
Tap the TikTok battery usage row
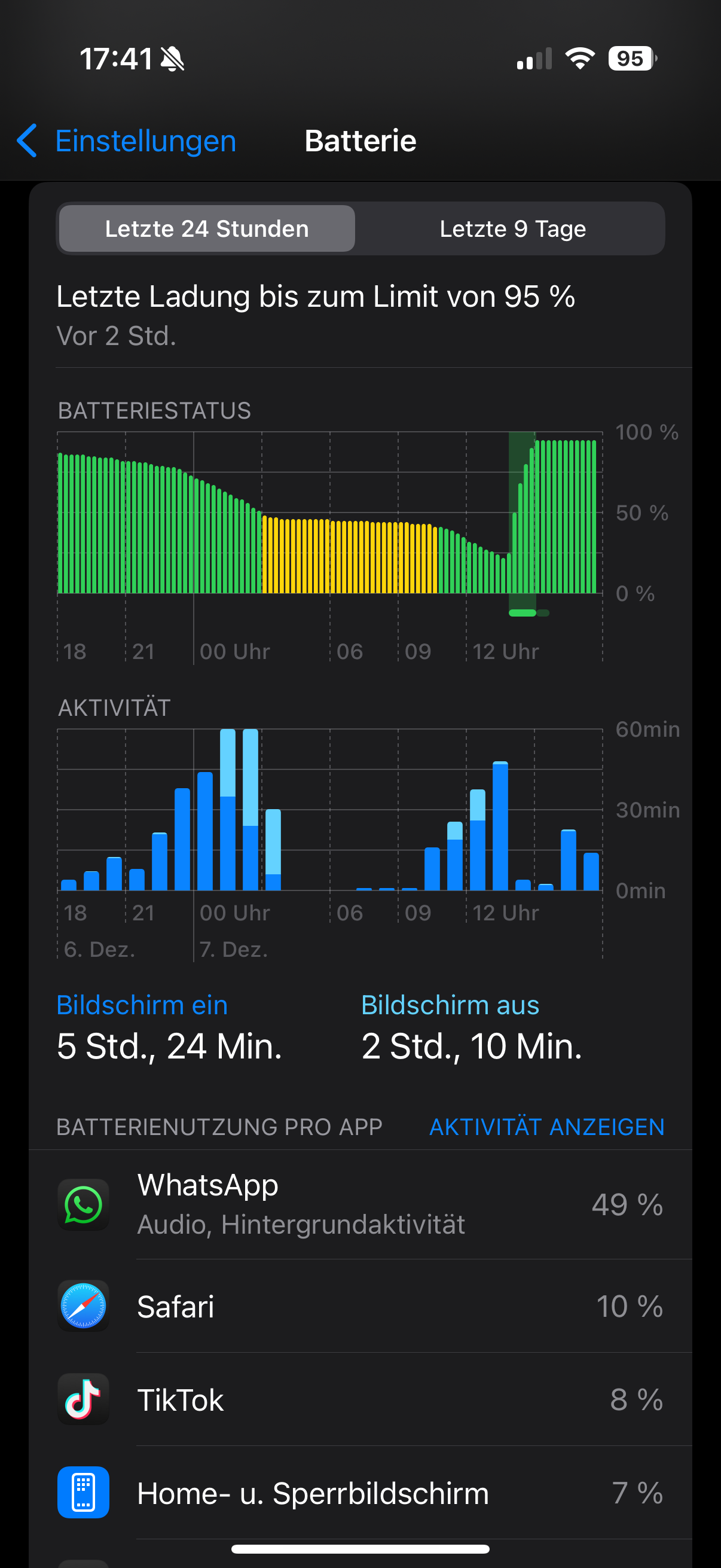[x=360, y=1399]
